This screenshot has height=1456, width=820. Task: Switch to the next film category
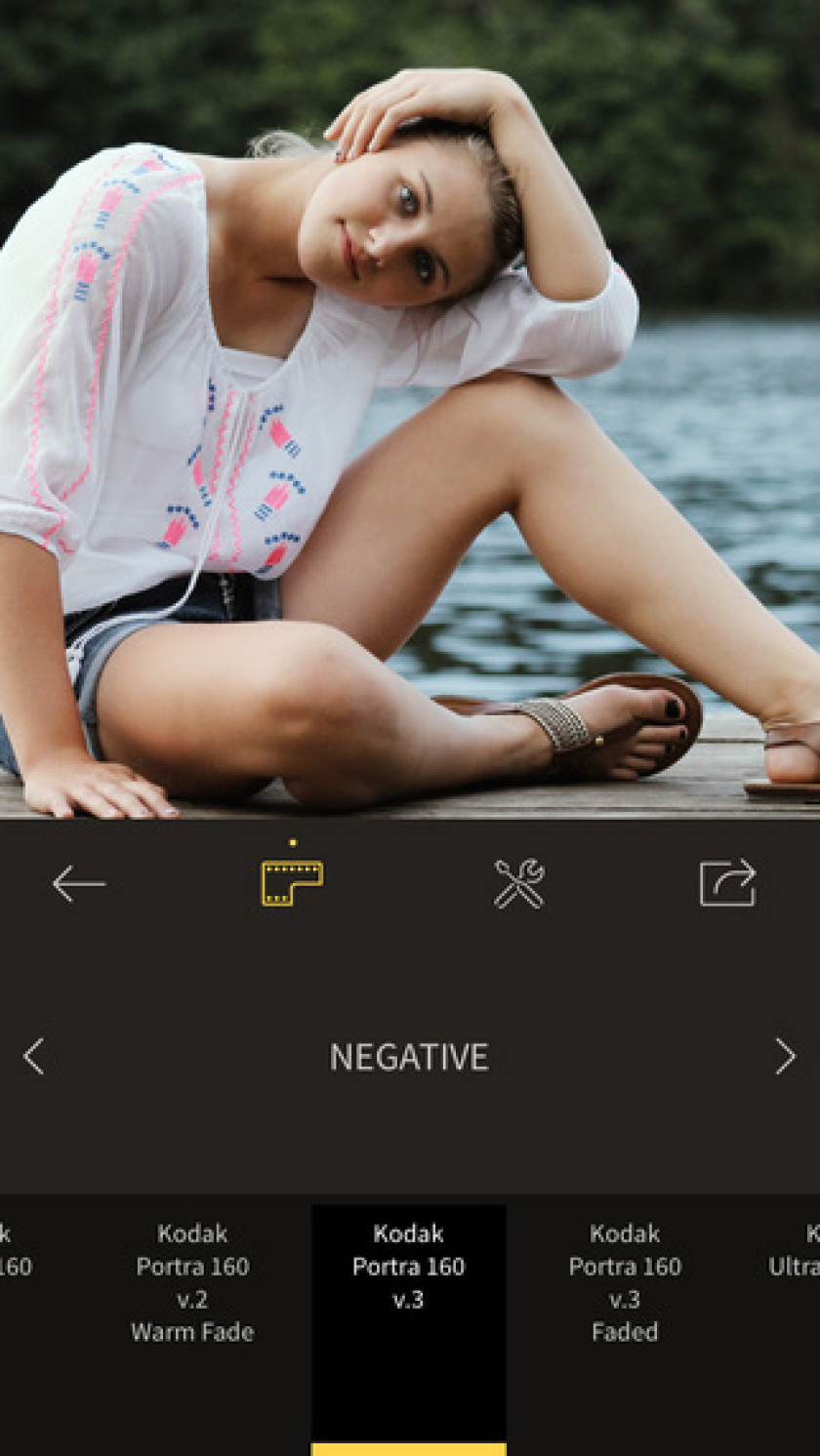pos(785,1057)
